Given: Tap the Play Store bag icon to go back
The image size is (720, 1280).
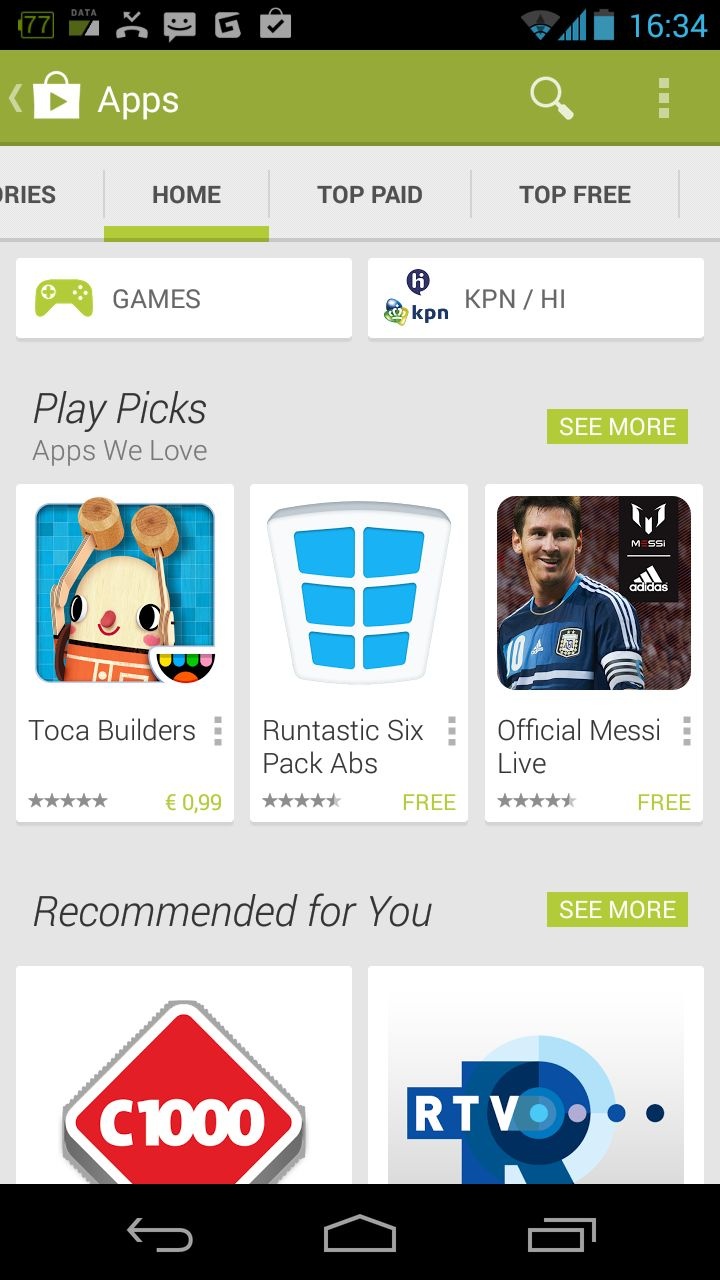Looking at the screenshot, I should pyautogui.click(x=55, y=98).
